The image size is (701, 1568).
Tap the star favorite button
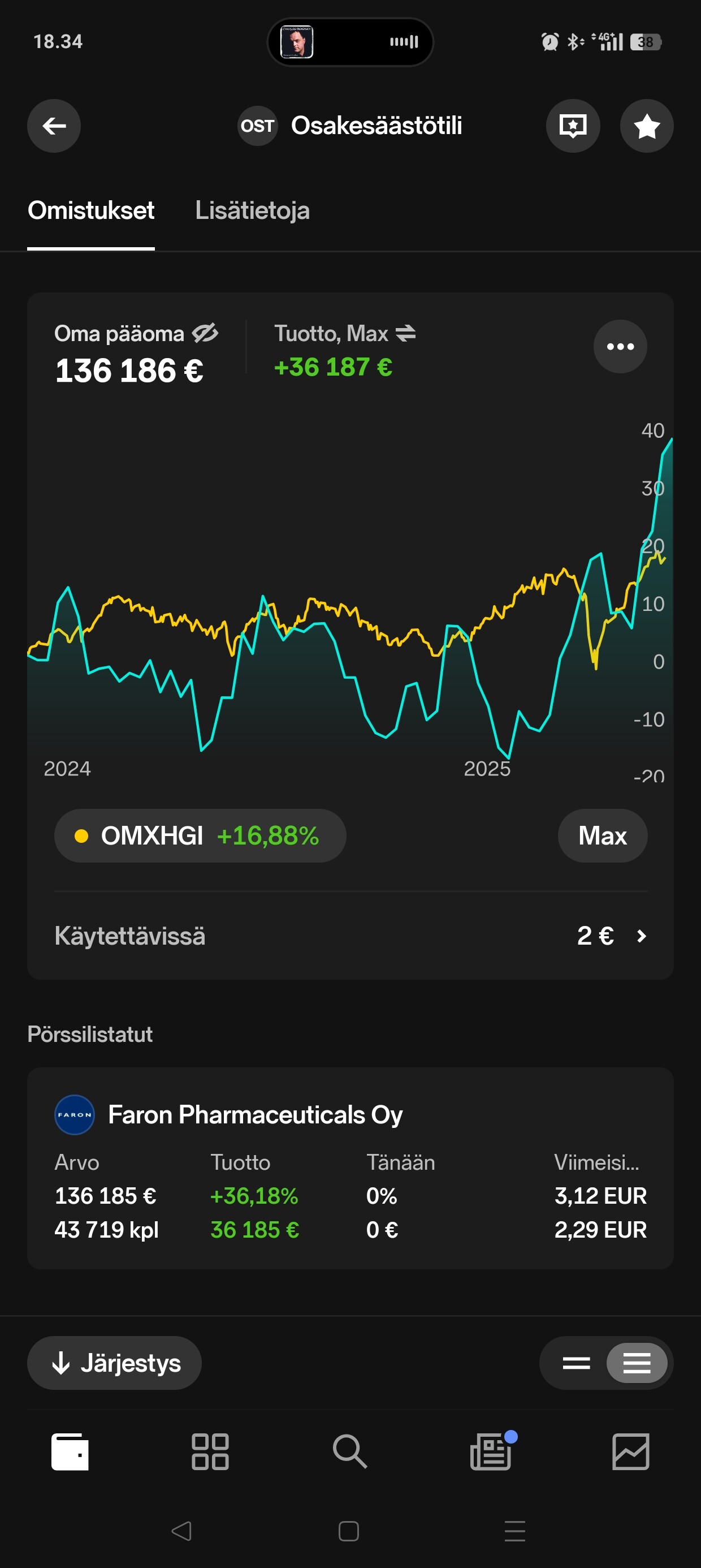(x=646, y=126)
